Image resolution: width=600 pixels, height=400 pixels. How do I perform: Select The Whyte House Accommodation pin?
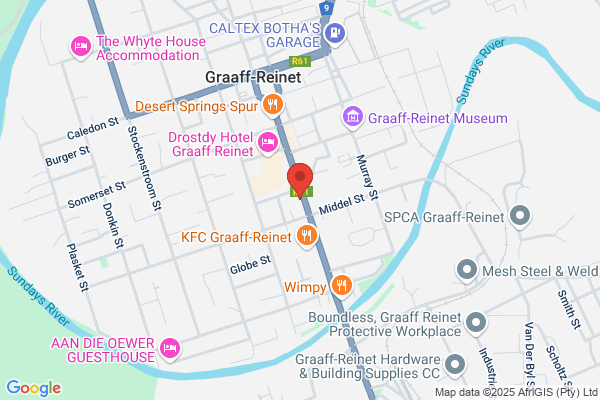[x=81, y=47]
